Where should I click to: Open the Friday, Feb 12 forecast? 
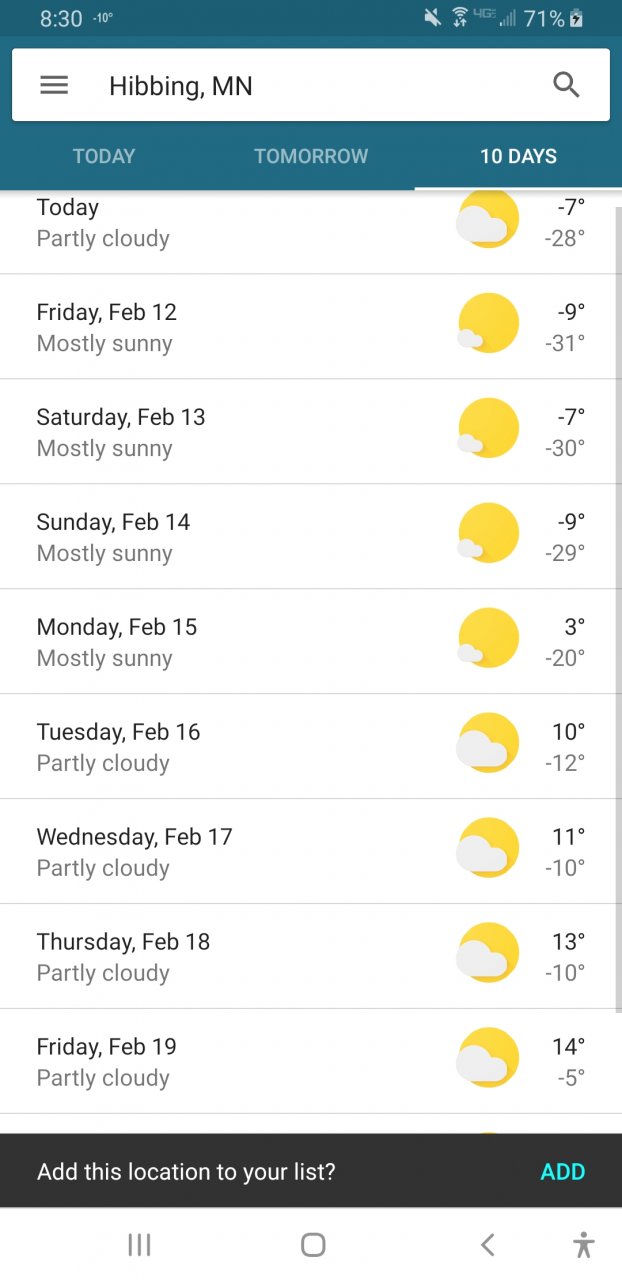coord(300,327)
